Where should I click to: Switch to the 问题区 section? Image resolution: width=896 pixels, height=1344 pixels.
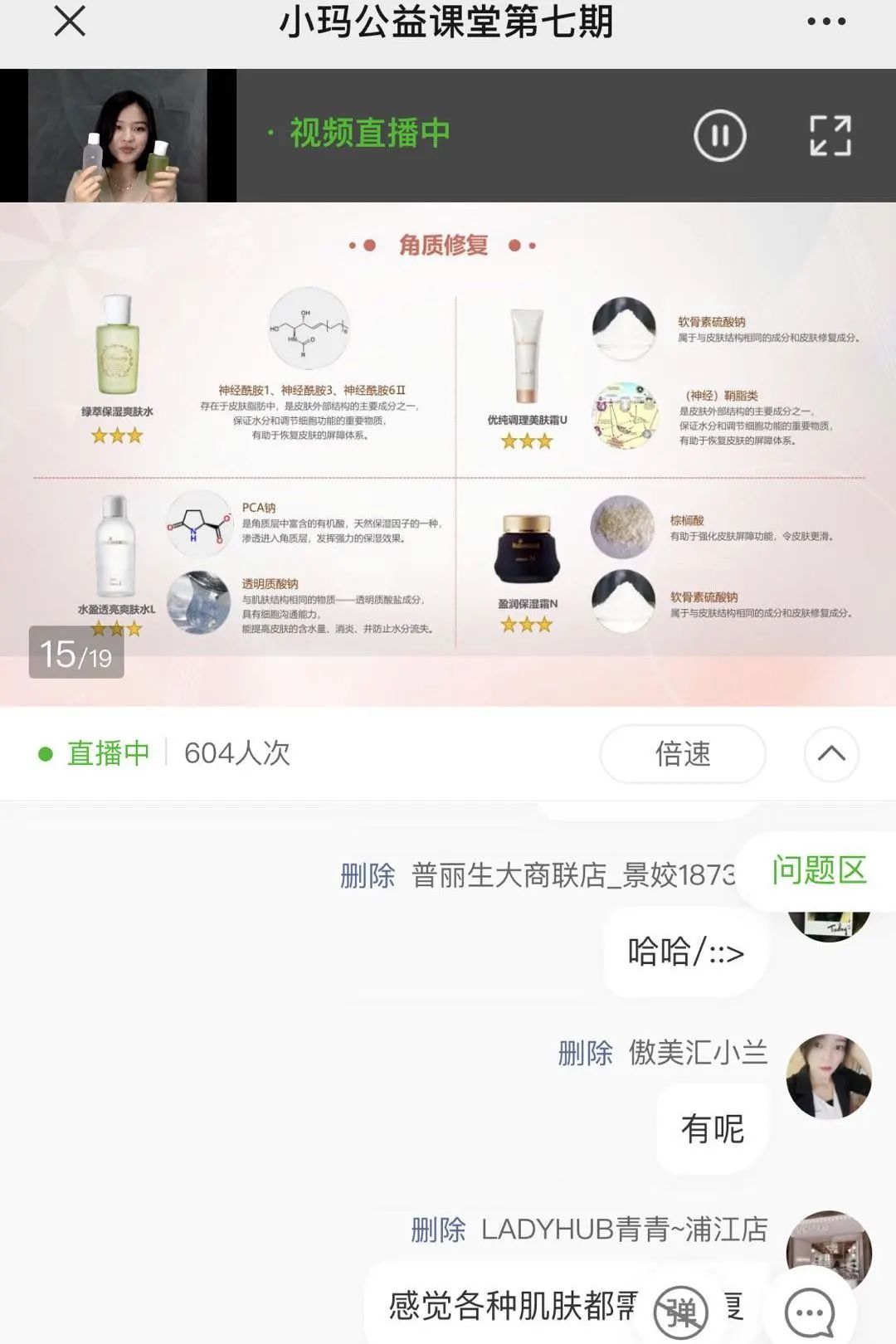click(x=820, y=871)
